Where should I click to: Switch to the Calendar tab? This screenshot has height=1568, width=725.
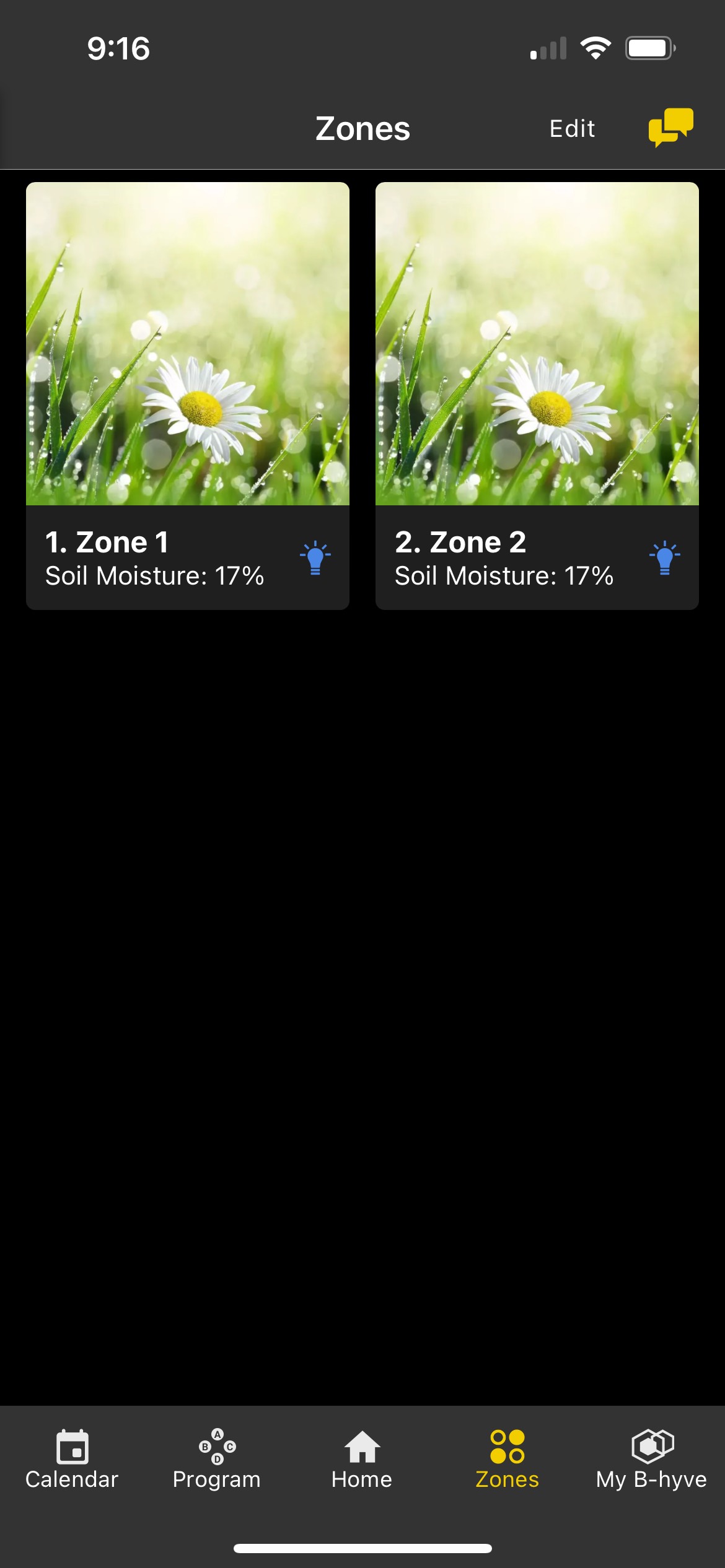tap(72, 1460)
